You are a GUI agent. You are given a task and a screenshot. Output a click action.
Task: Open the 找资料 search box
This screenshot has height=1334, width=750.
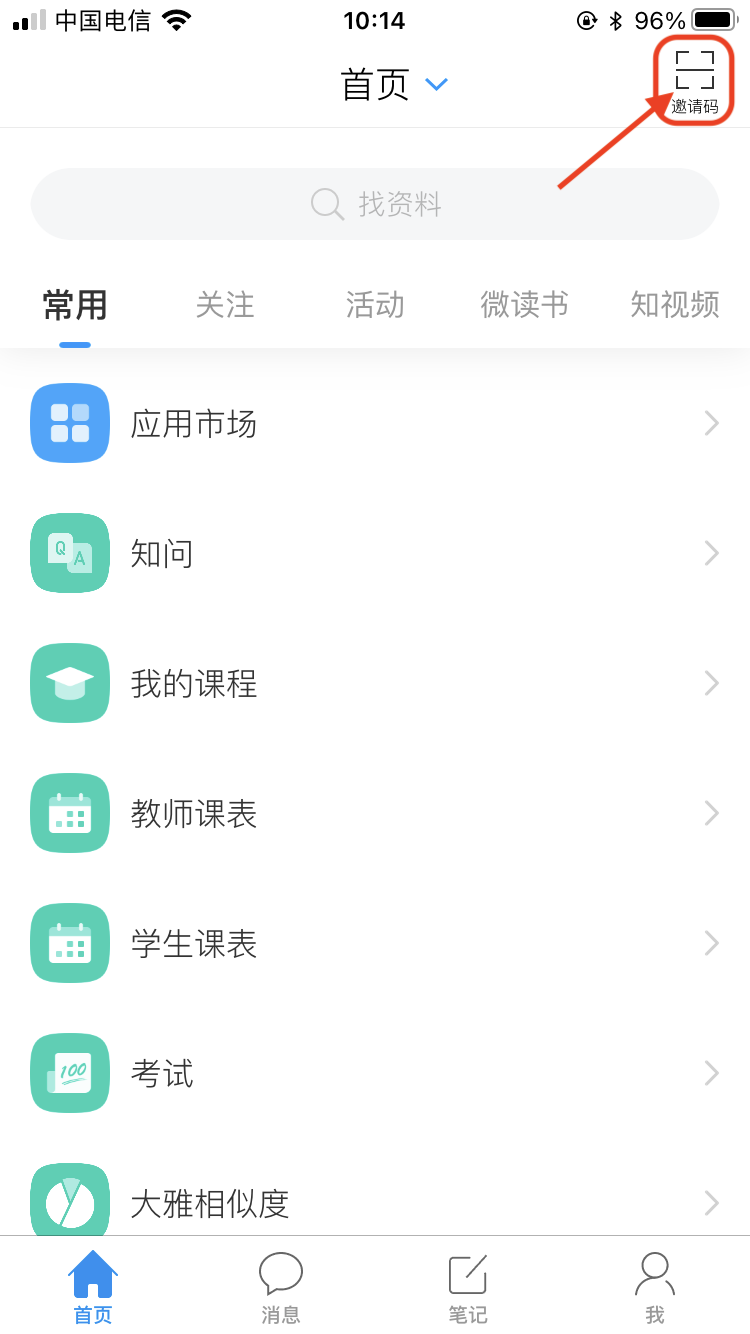(375, 204)
